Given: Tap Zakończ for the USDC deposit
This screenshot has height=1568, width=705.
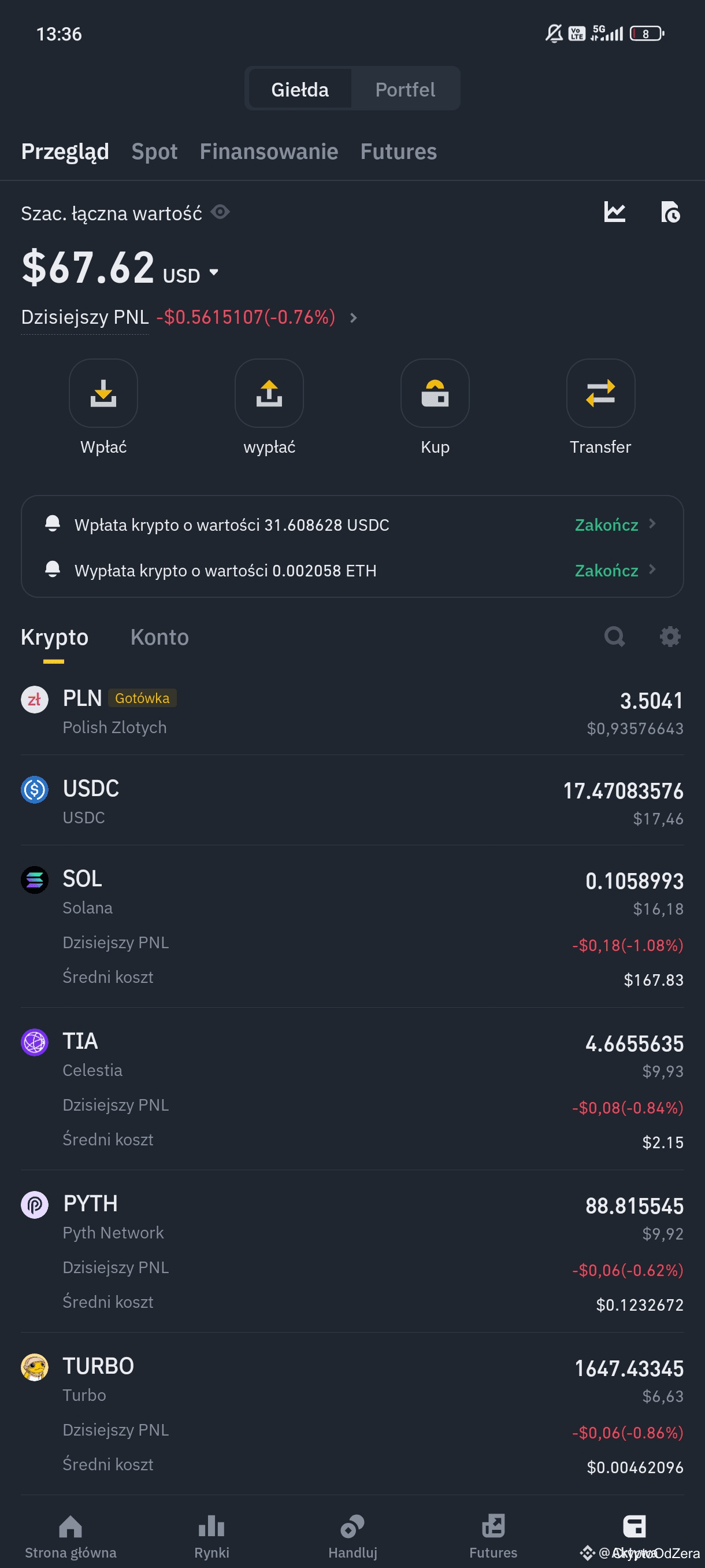Looking at the screenshot, I should pyautogui.click(x=615, y=525).
